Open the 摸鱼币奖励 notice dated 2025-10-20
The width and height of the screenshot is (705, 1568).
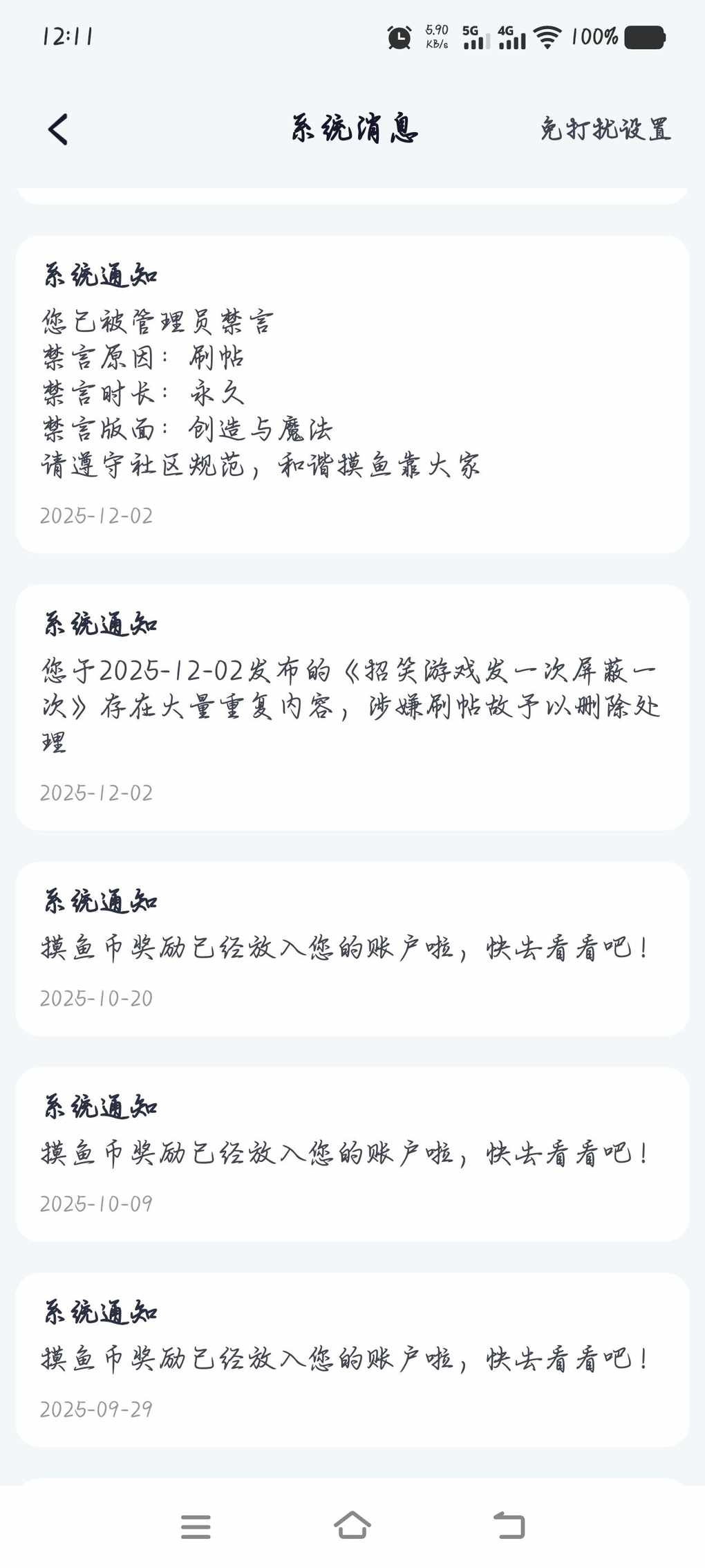[352, 948]
